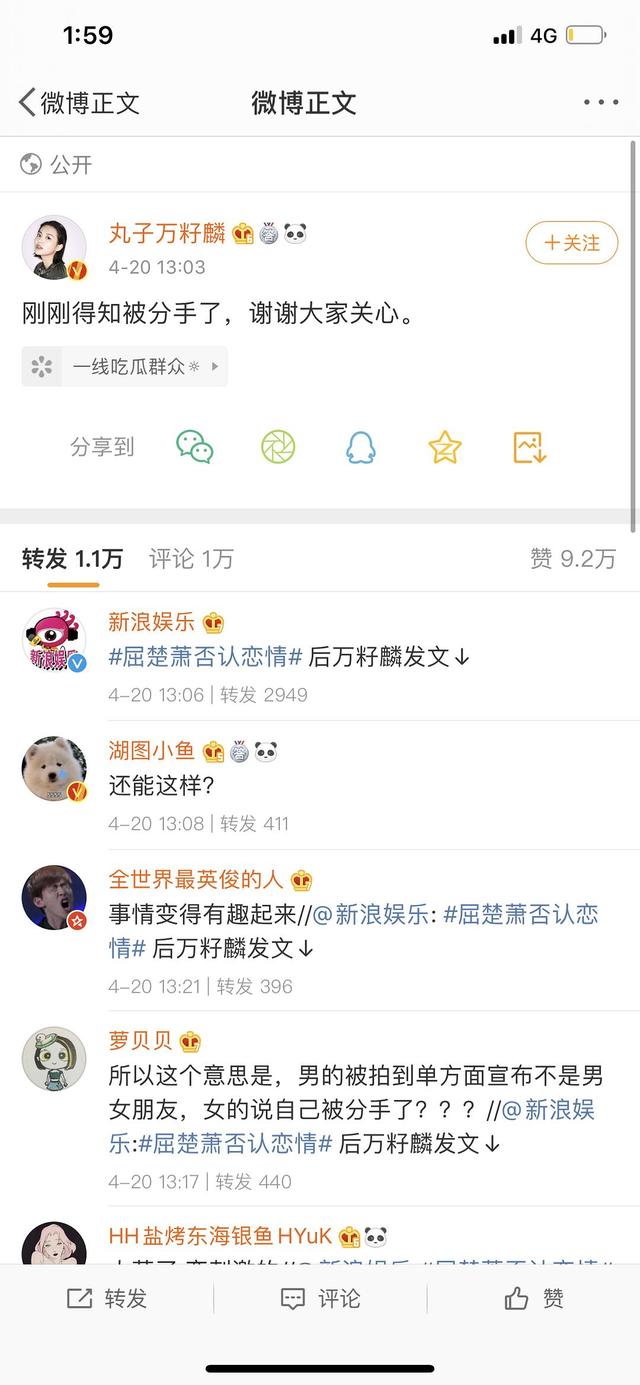Image resolution: width=640 pixels, height=1385 pixels.
Task: Open the three-dot overflow menu
Action: point(600,102)
